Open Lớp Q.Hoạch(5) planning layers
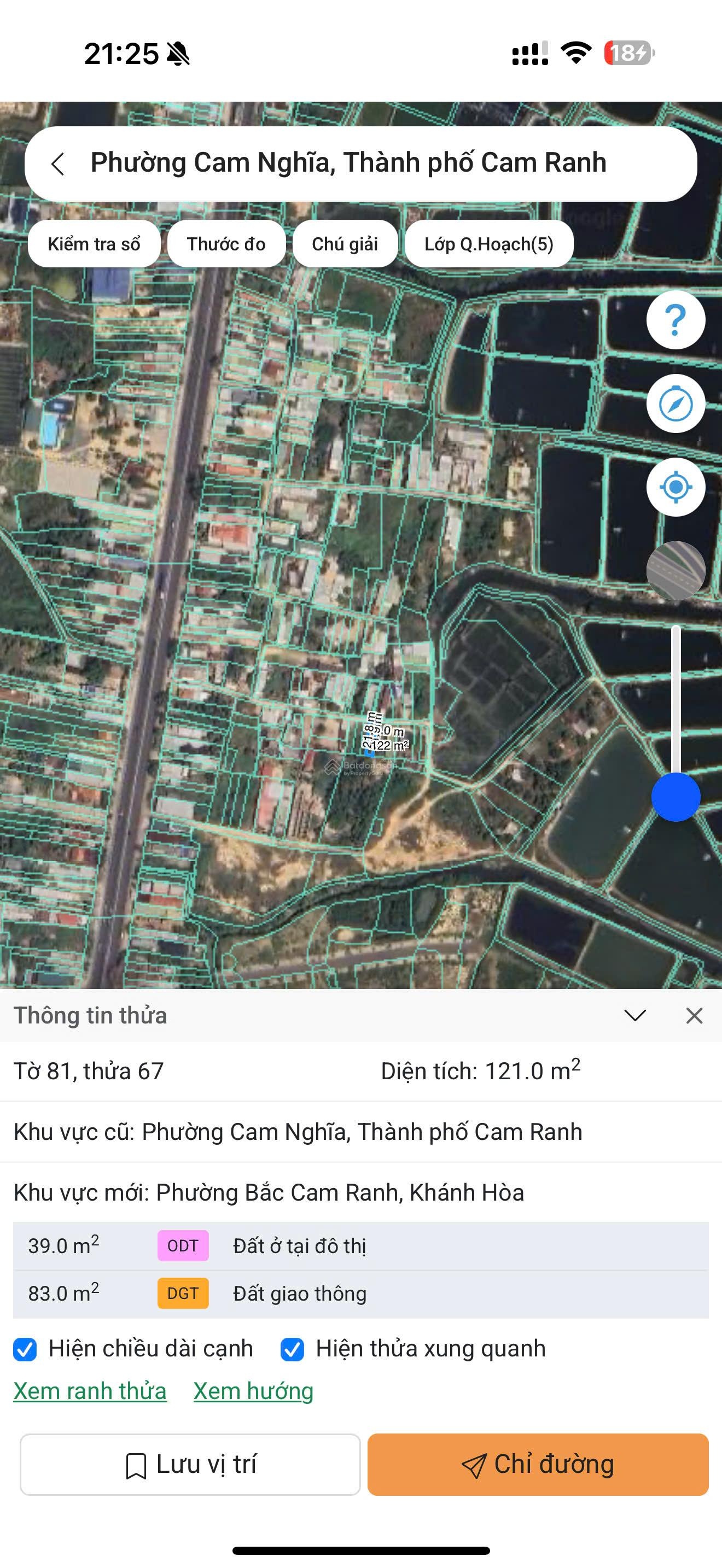The width and height of the screenshot is (722, 1568). click(x=488, y=244)
